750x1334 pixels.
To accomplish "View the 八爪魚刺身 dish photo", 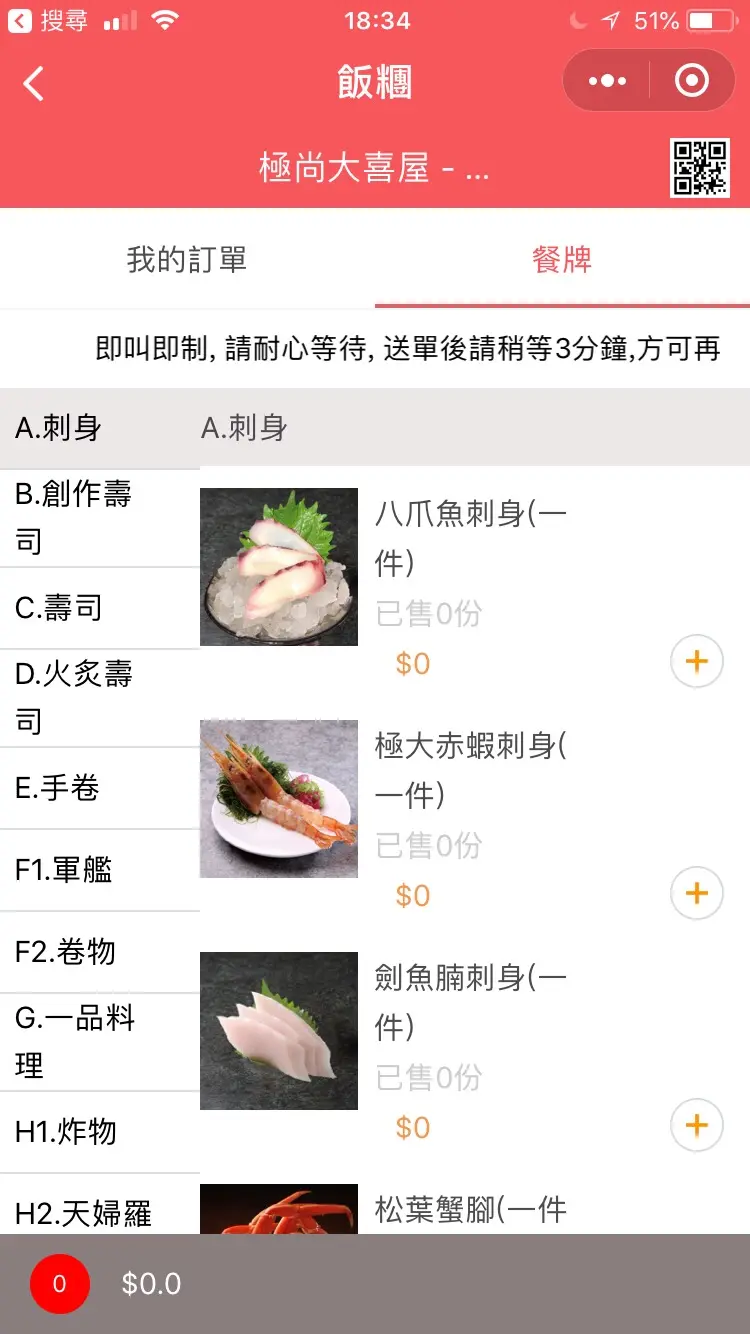I will coord(279,567).
